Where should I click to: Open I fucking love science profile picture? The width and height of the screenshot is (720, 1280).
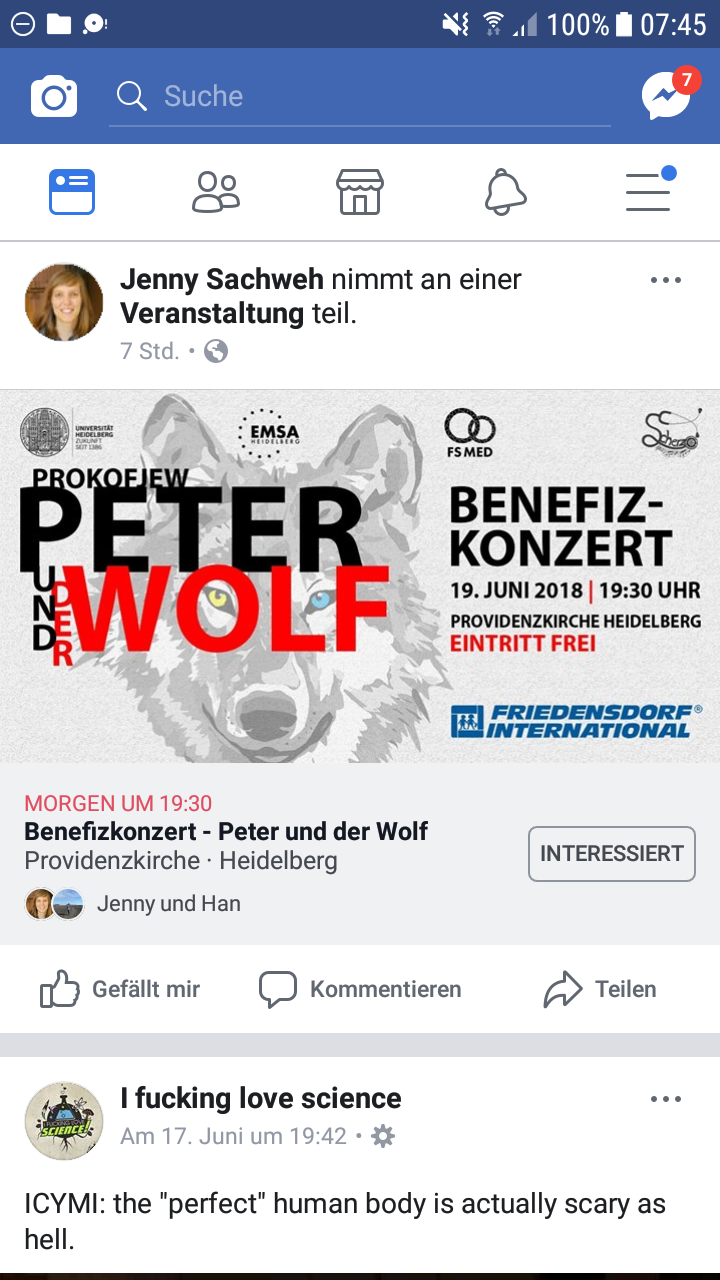pyautogui.click(x=64, y=1120)
